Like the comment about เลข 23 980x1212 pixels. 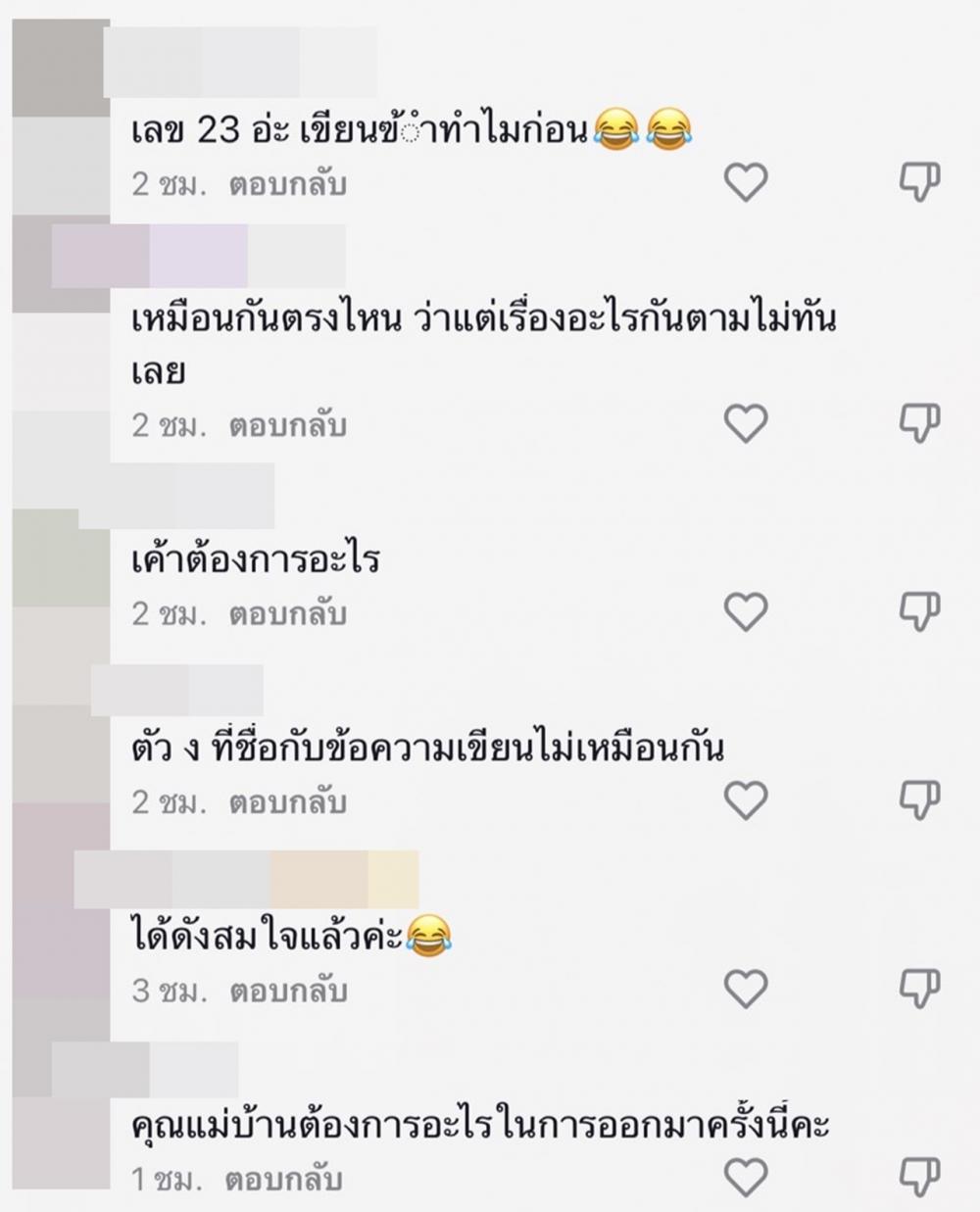coord(745,182)
